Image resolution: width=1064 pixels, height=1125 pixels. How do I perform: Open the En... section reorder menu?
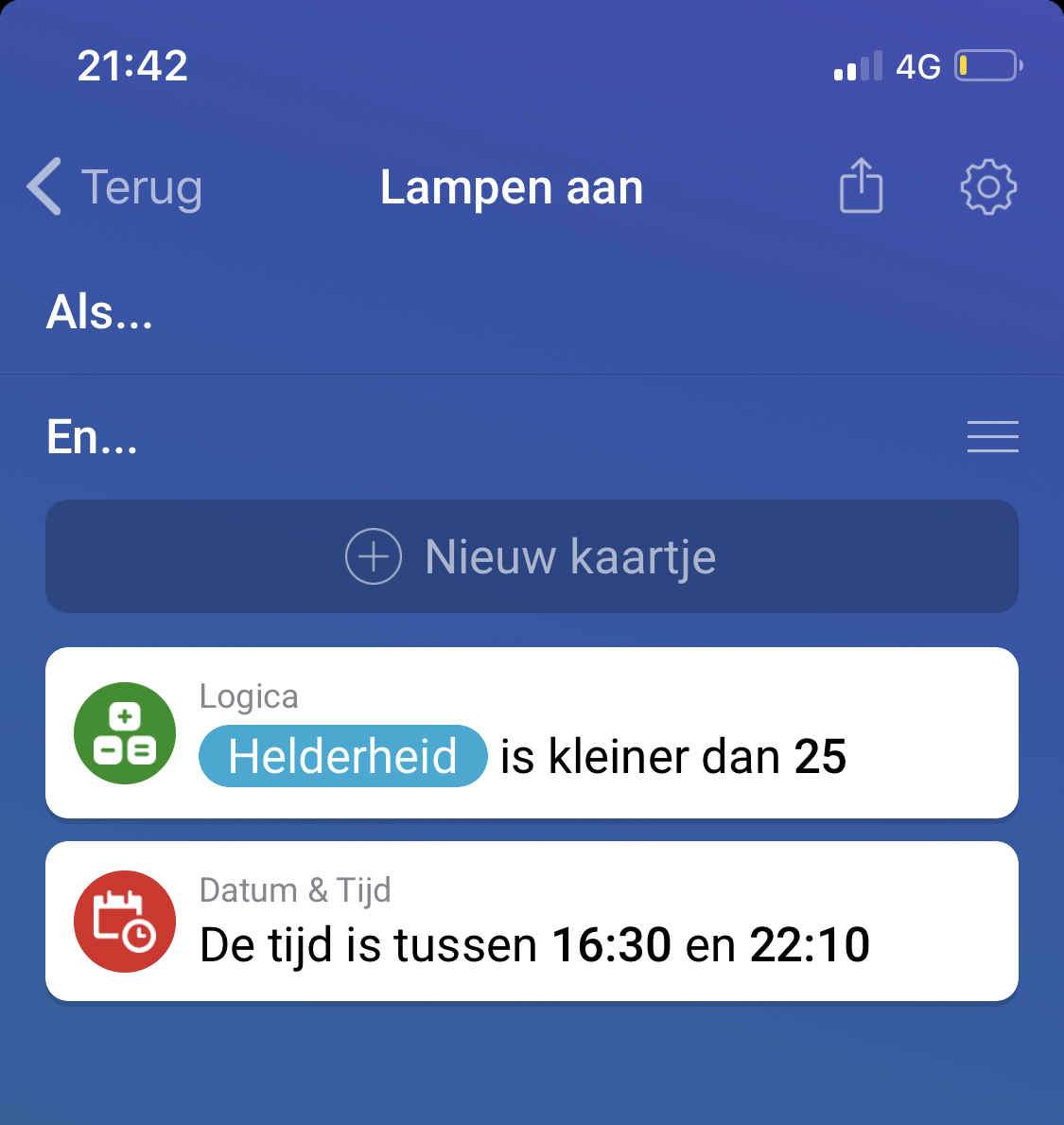coord(992,437)
